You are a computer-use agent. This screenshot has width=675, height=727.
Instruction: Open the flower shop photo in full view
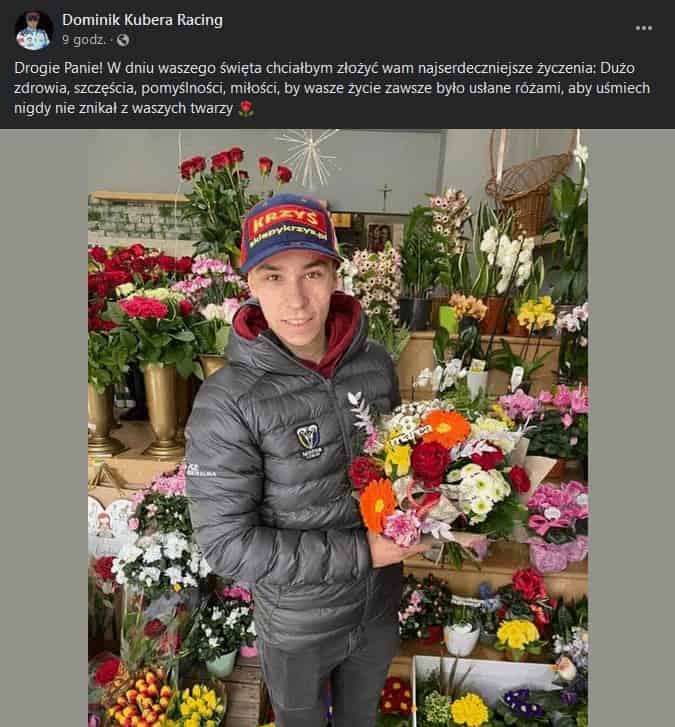337,430
